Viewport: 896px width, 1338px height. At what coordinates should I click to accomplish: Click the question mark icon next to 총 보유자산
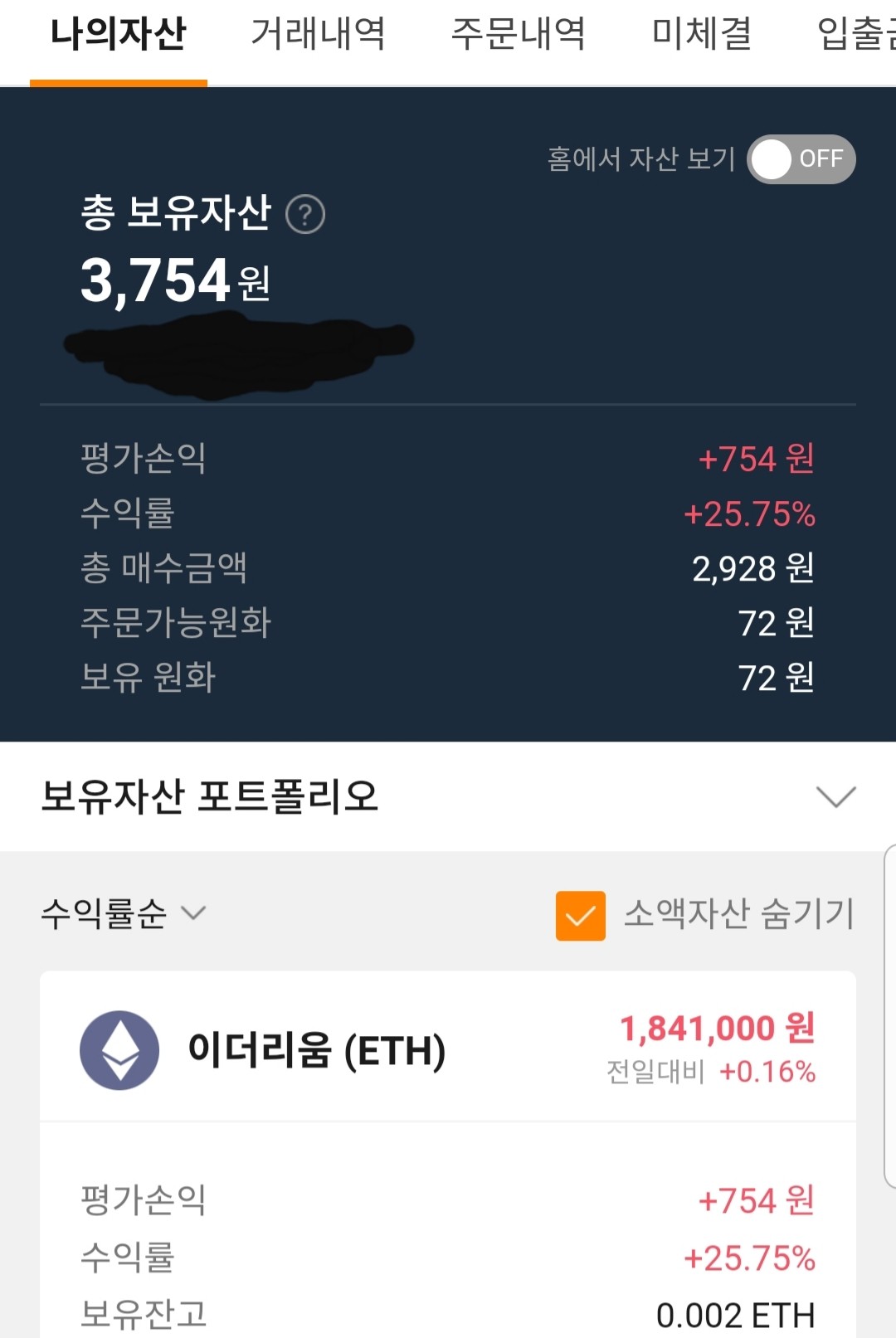(305, 215)
